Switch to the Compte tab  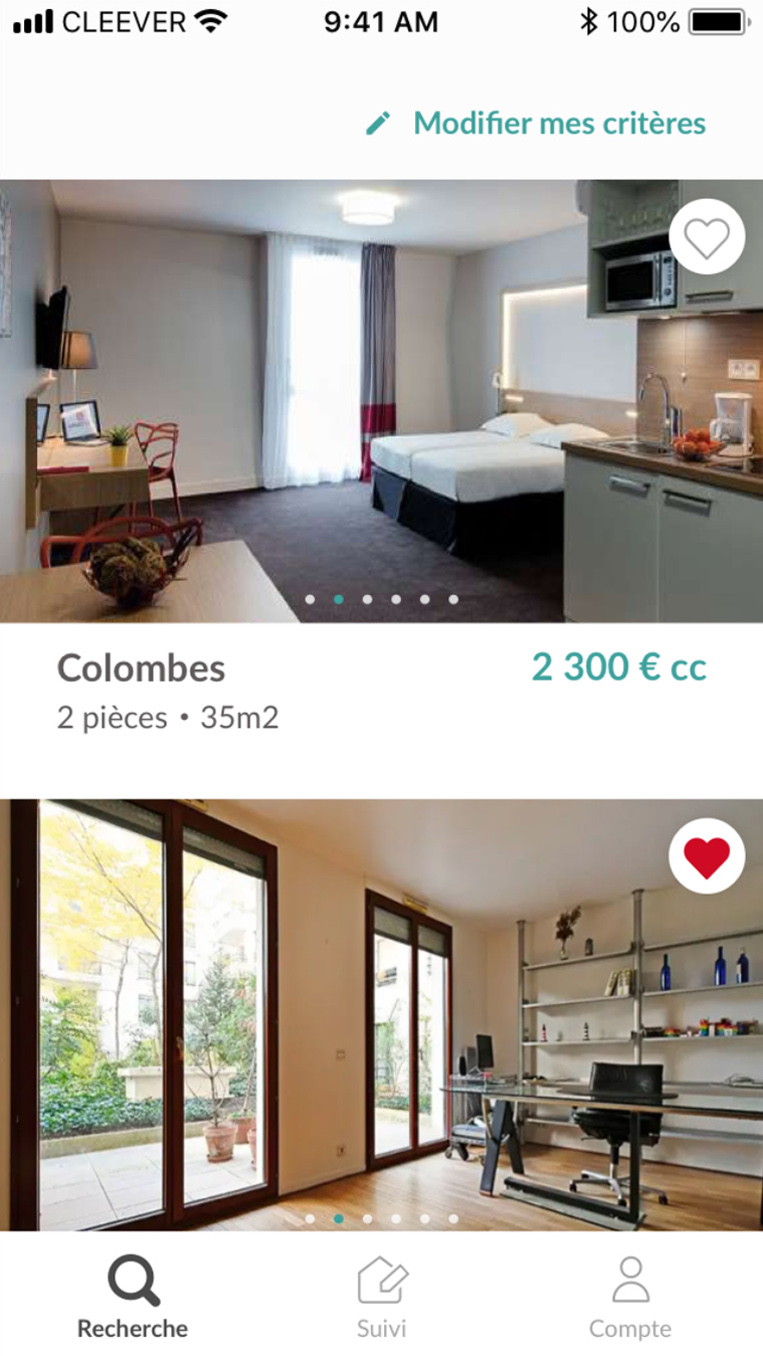630,1297
